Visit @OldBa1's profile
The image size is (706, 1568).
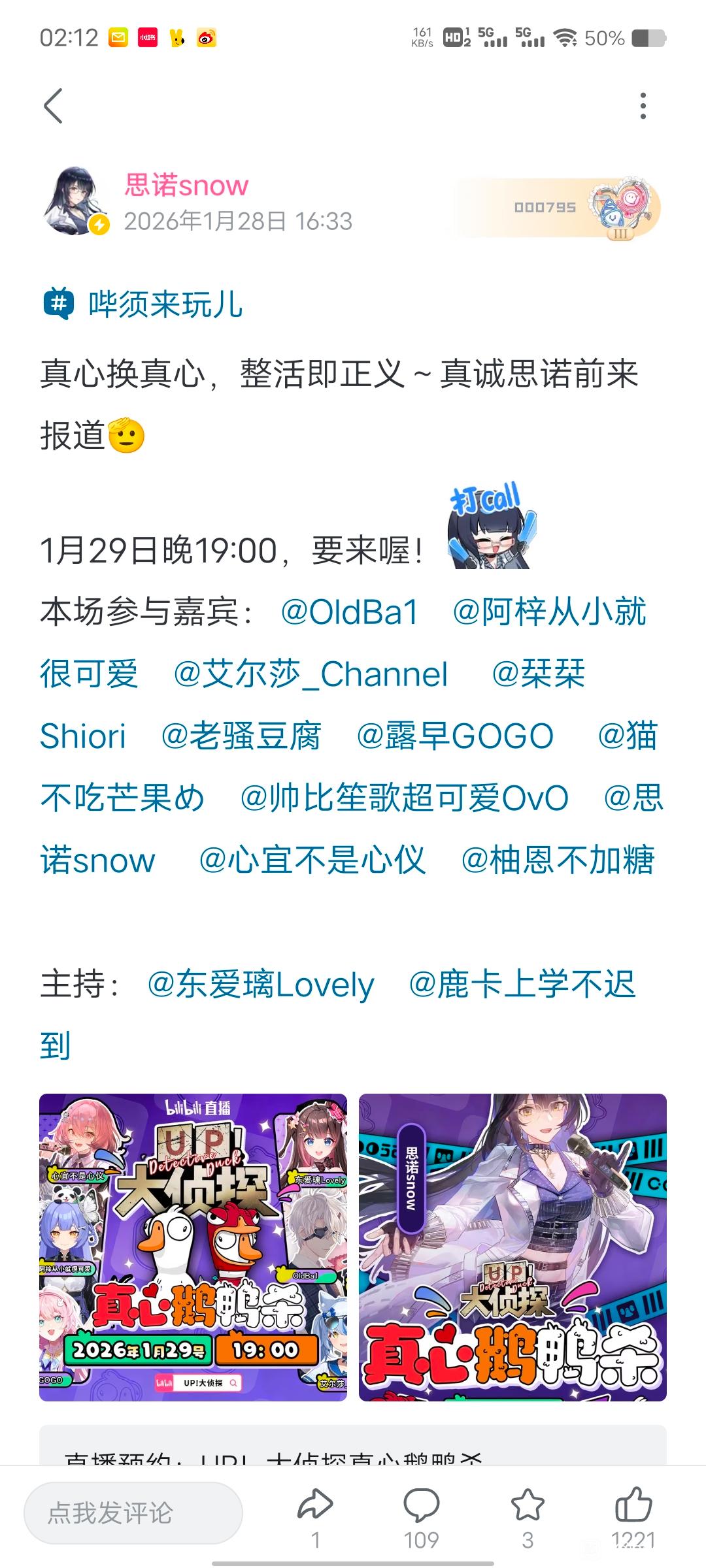point(349,613)
